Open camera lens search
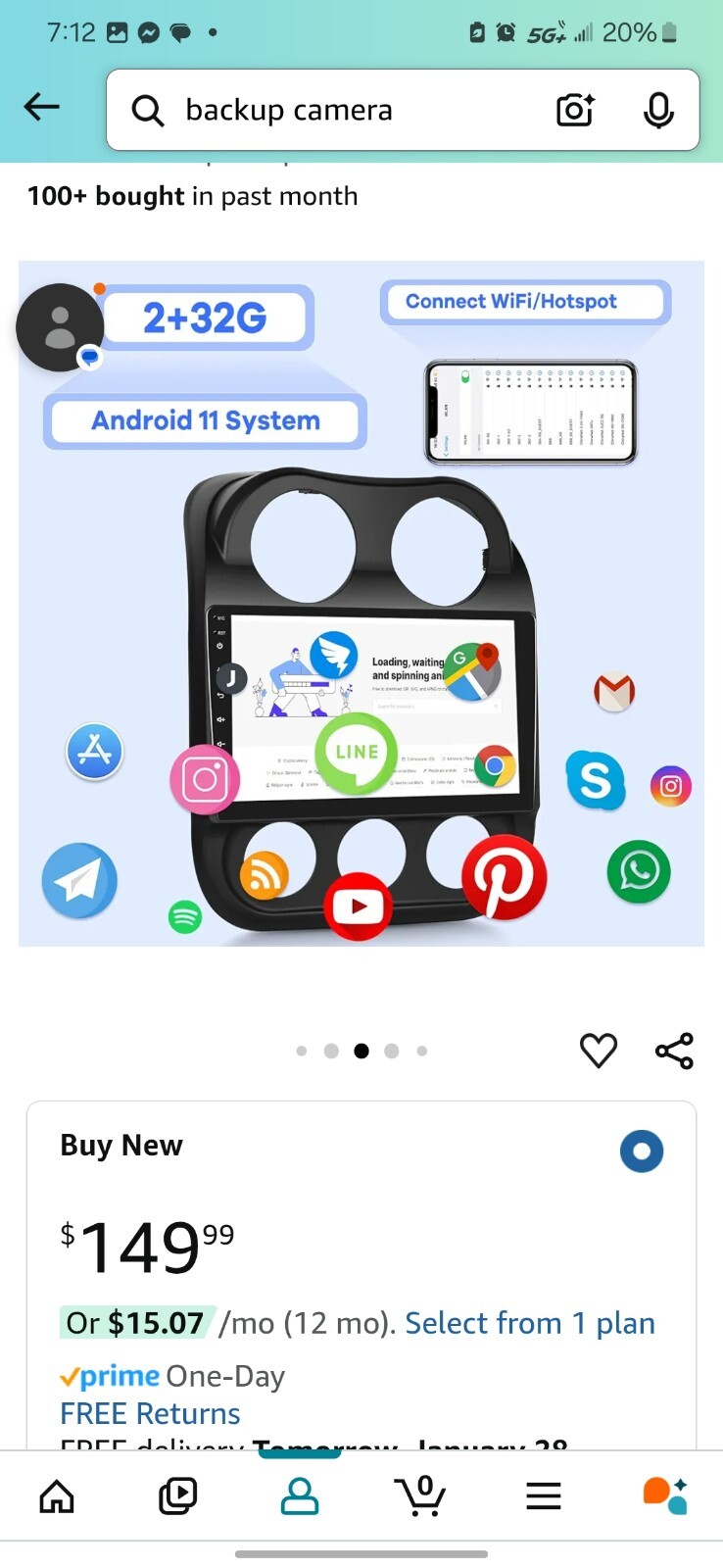Image resolution: width=723 pixels, height=1568 pixels. 575,110
